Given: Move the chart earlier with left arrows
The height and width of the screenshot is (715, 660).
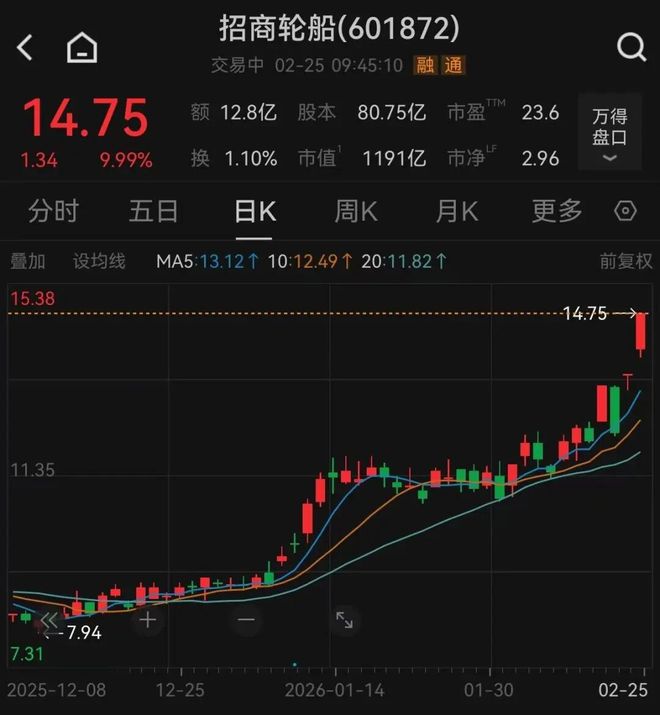Looking at the screenshot, I should point(48,620).
